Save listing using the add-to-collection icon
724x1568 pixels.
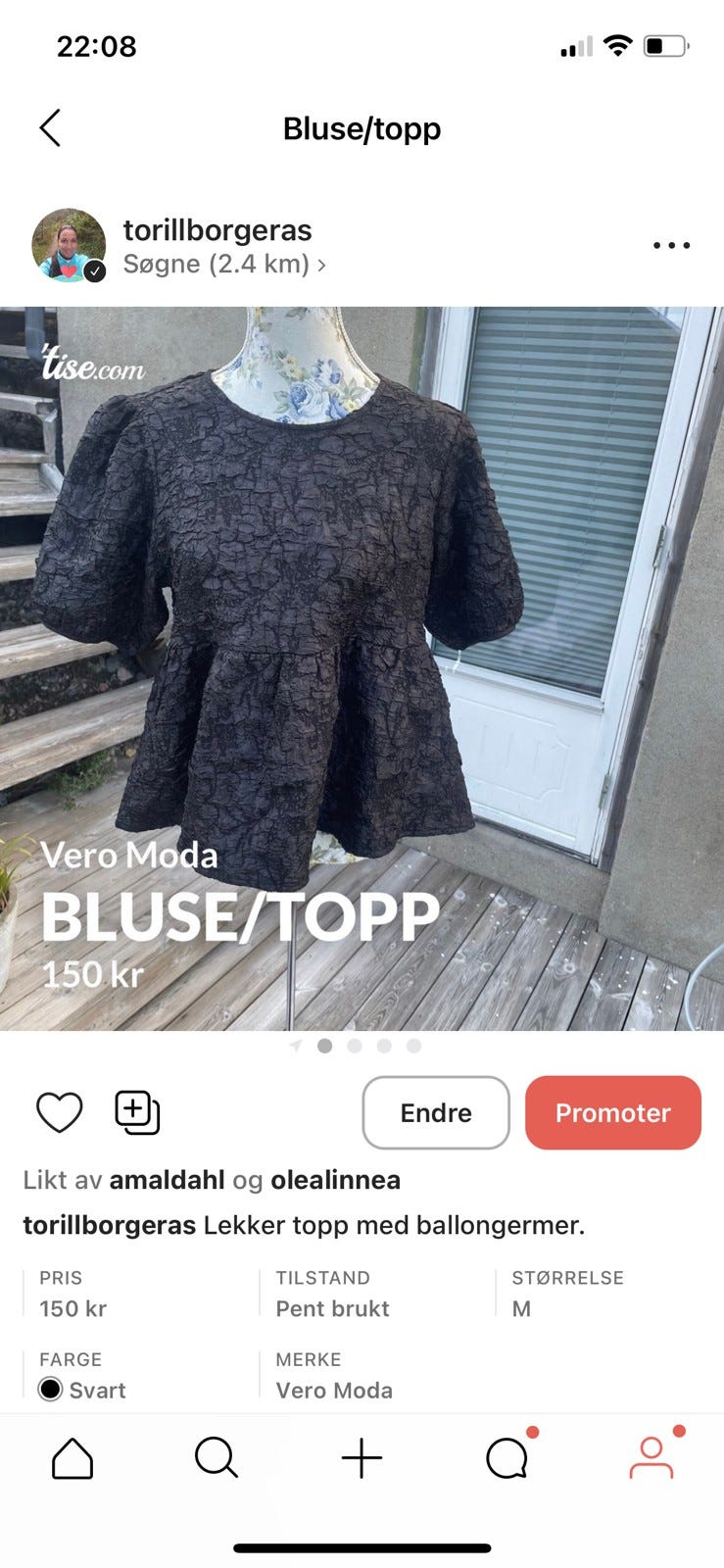point(136,1112)
